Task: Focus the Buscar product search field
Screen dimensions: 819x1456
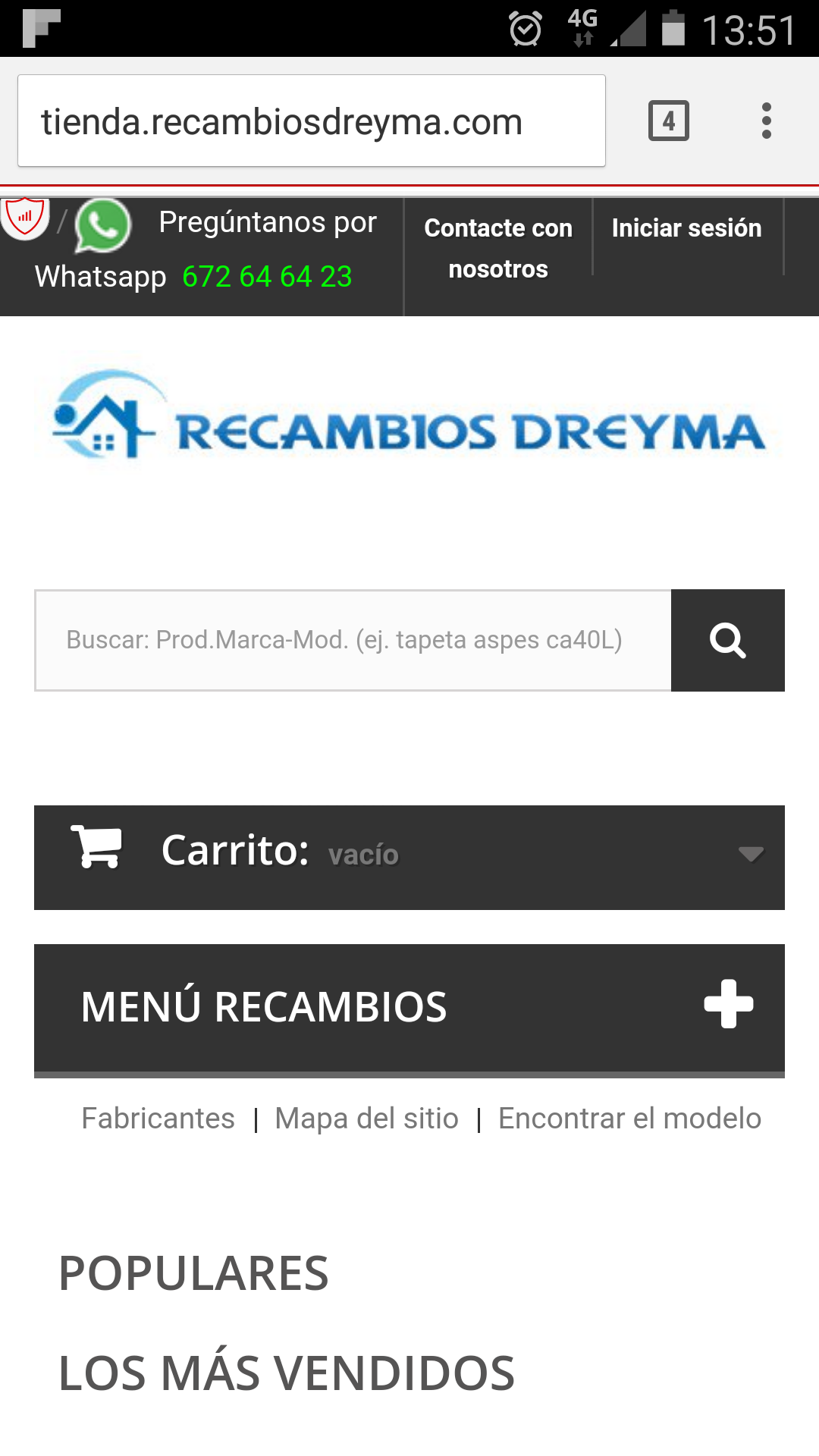Action: coord(353,640)
